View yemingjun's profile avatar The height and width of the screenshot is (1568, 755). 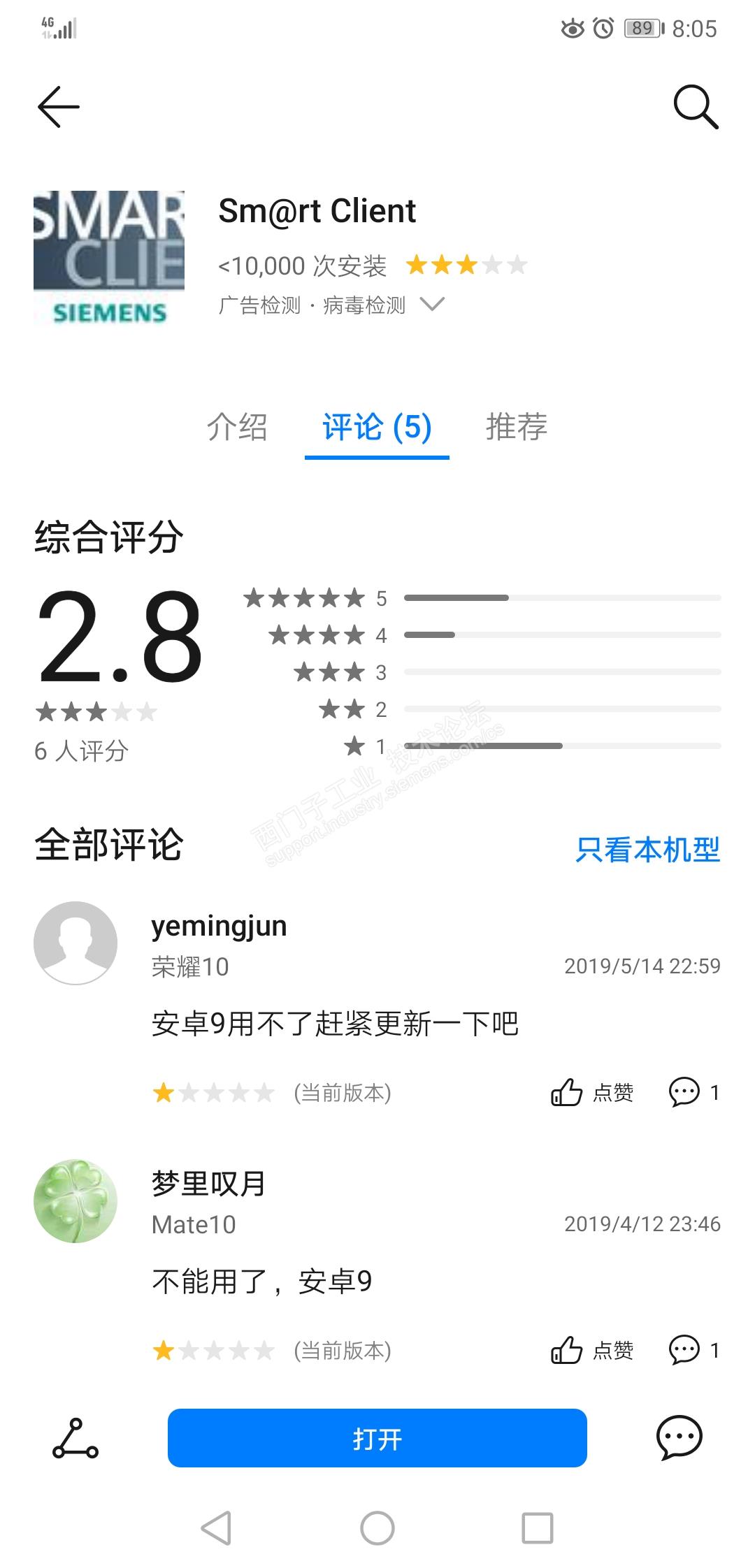75,943
